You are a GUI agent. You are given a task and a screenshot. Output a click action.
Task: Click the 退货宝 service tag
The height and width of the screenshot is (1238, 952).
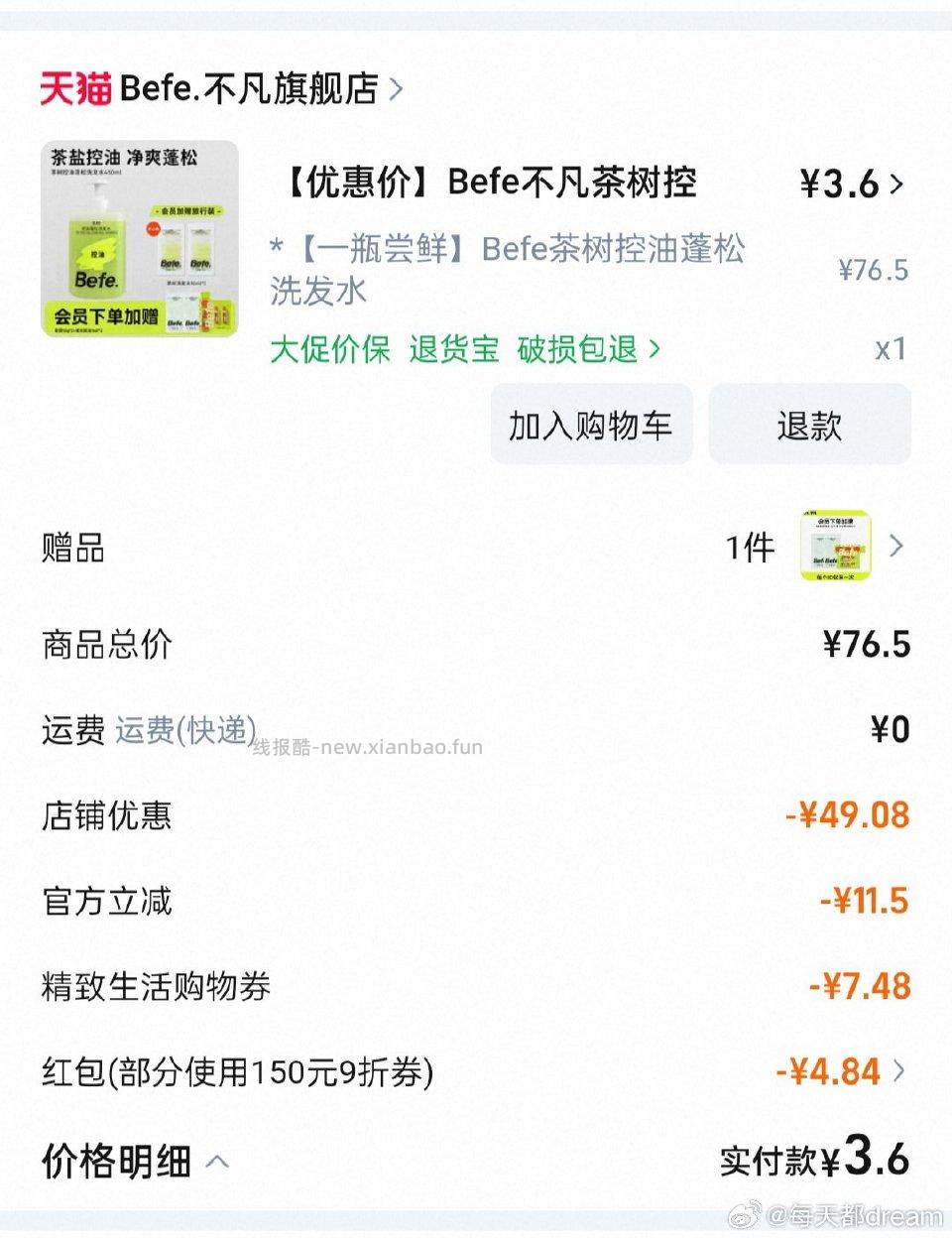click(x=451, y=349)
